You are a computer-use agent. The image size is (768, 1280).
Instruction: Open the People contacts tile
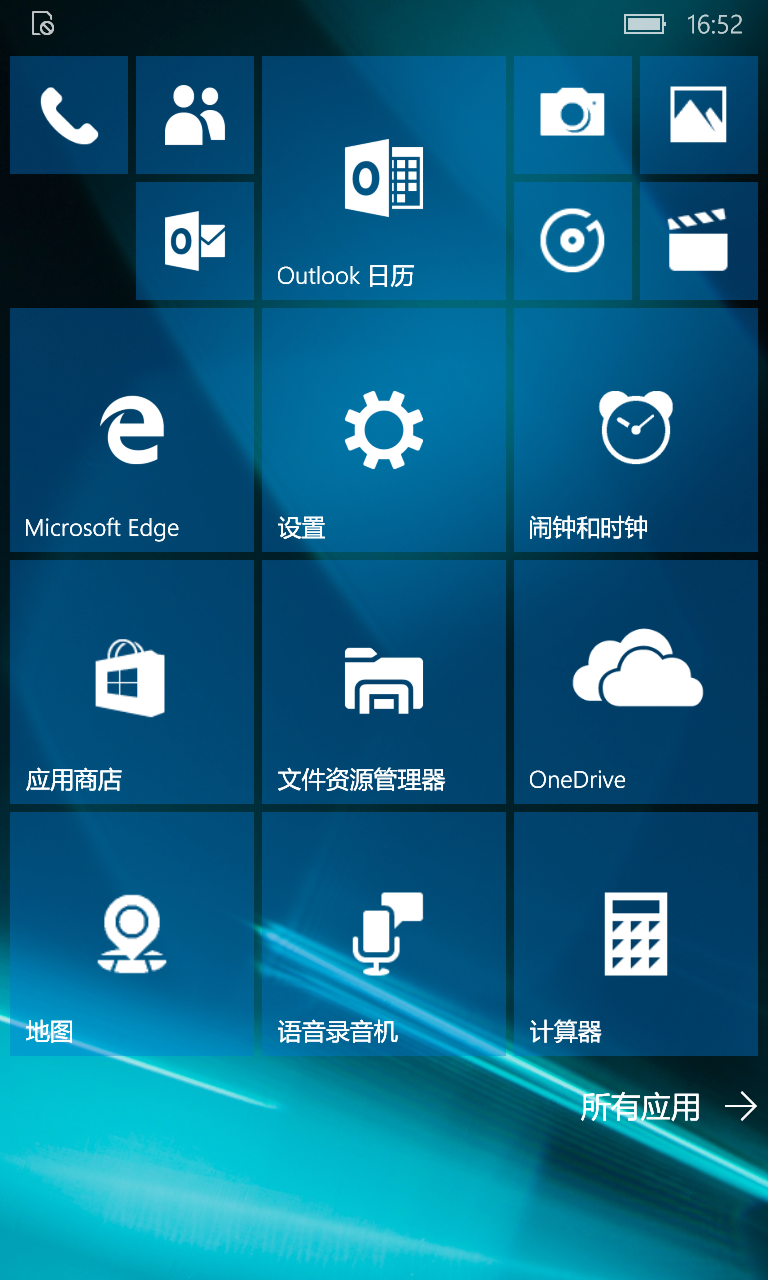pos(195,115)
